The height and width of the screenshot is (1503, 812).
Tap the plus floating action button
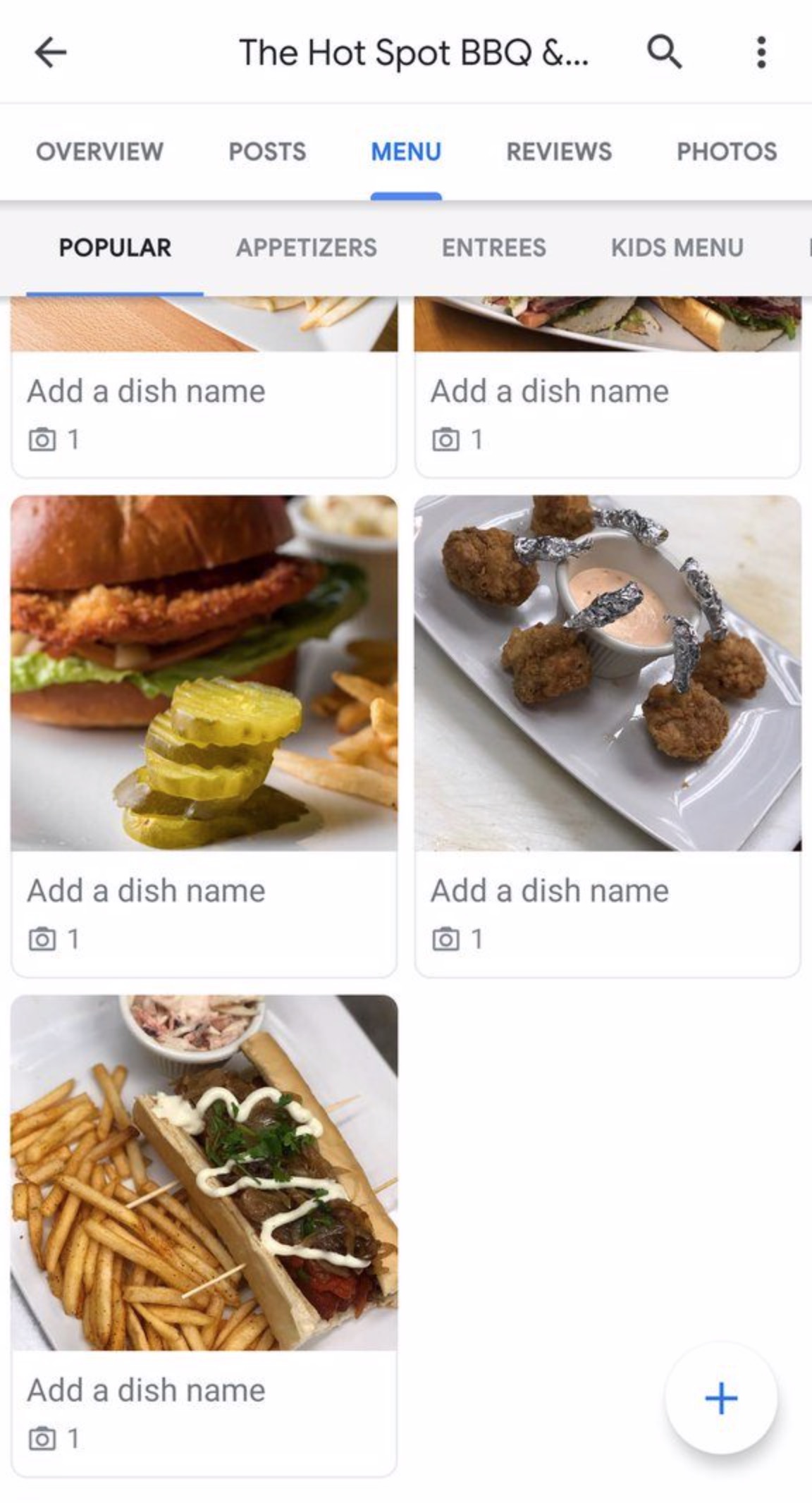721,1398
